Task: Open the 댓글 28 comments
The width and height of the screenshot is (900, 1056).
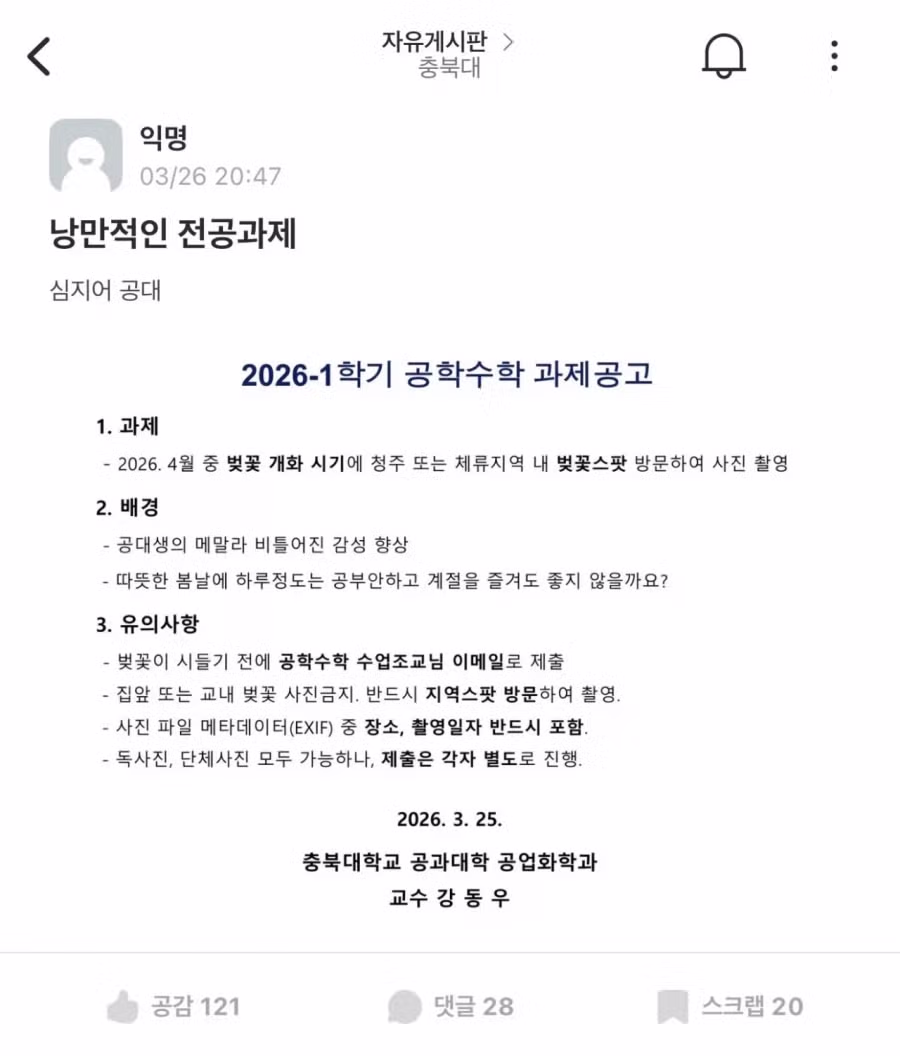Action: pyautogui.click(x=451, y=1006)
